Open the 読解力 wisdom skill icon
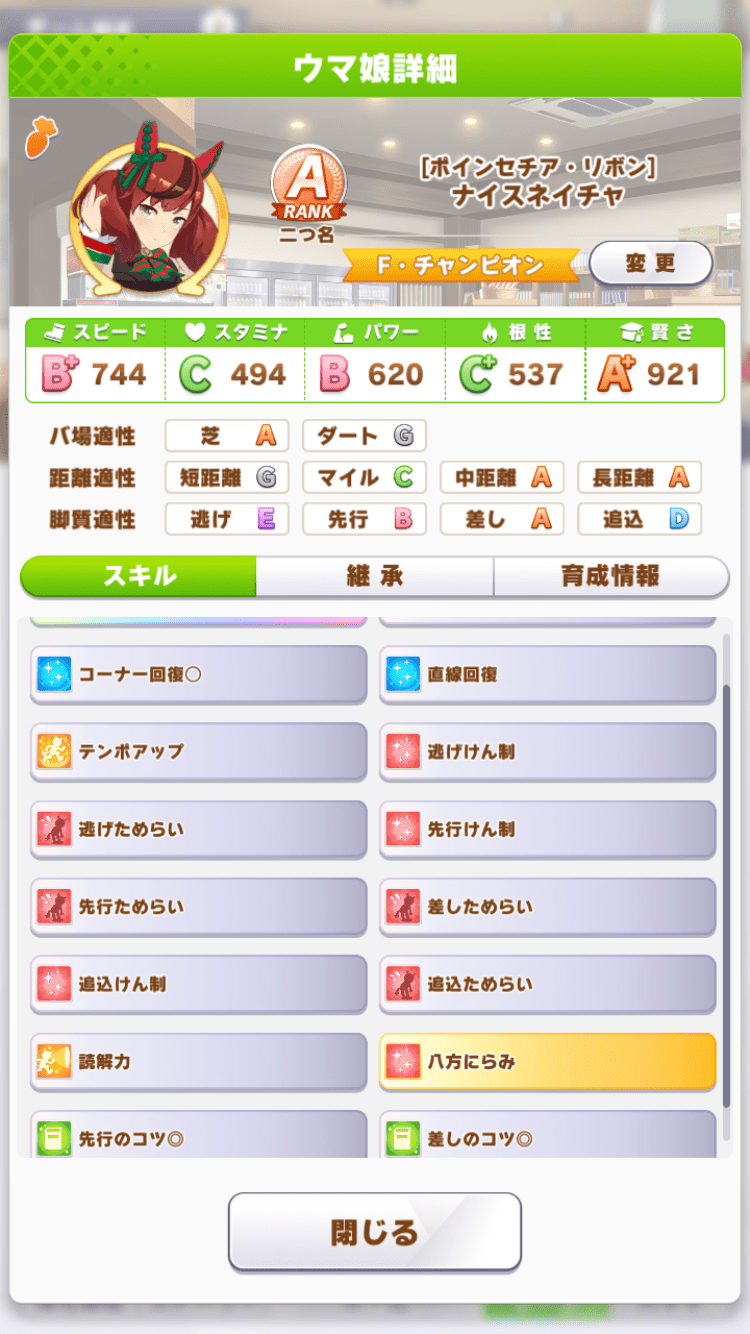Image resolution: width=750 pixels, height=1334 pixels. [x=52, y=1061]
